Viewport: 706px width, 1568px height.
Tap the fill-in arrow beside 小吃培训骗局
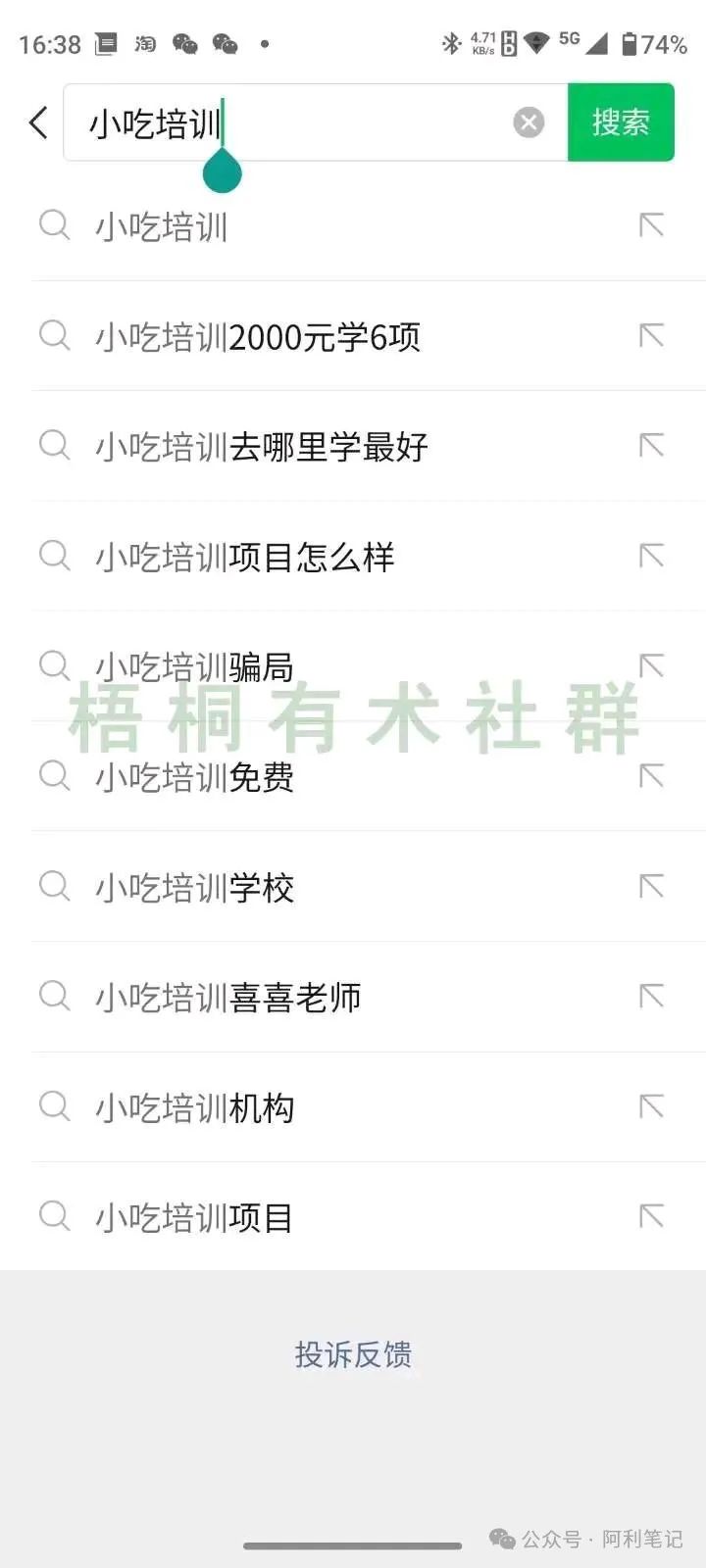tap(650, 665)
